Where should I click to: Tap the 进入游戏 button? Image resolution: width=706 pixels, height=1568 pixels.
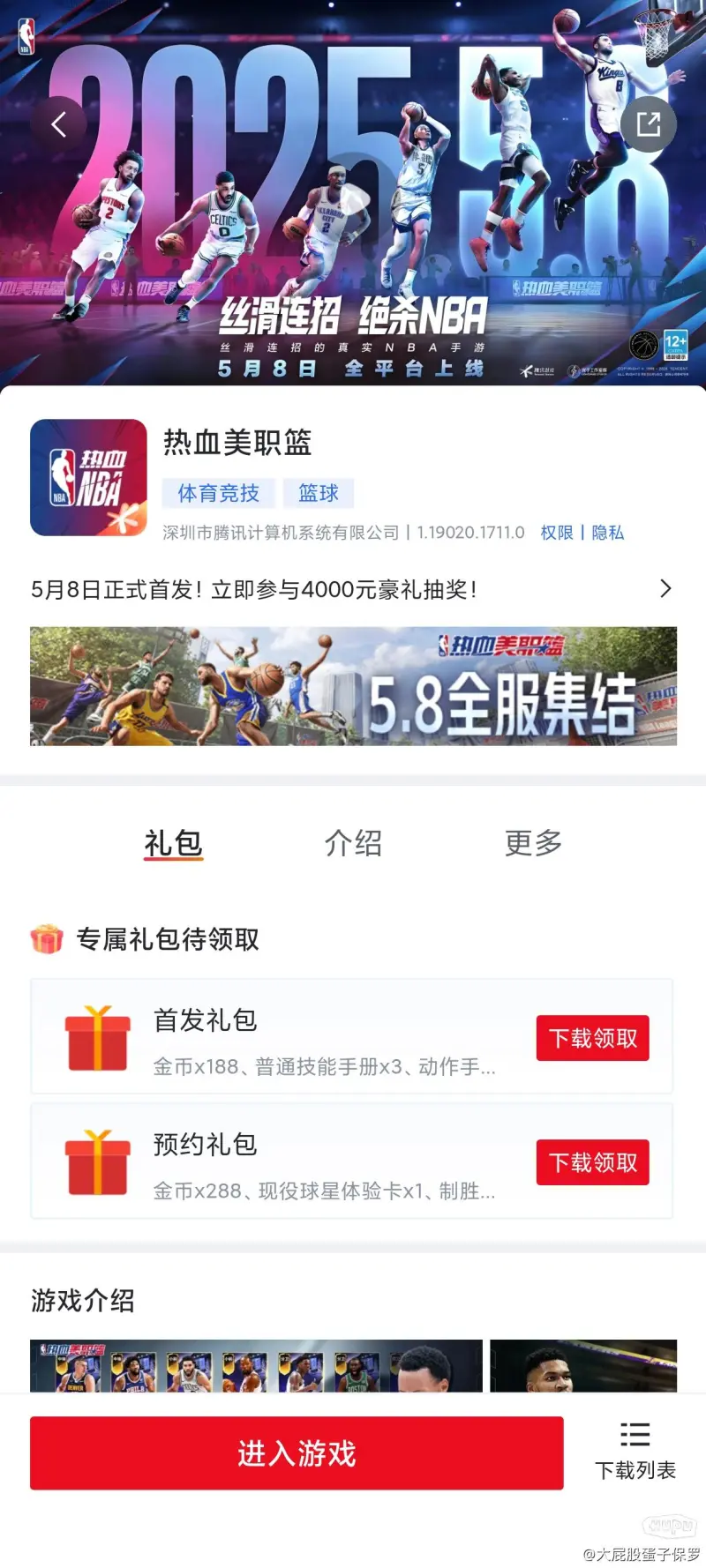[x=297, y=1452]
